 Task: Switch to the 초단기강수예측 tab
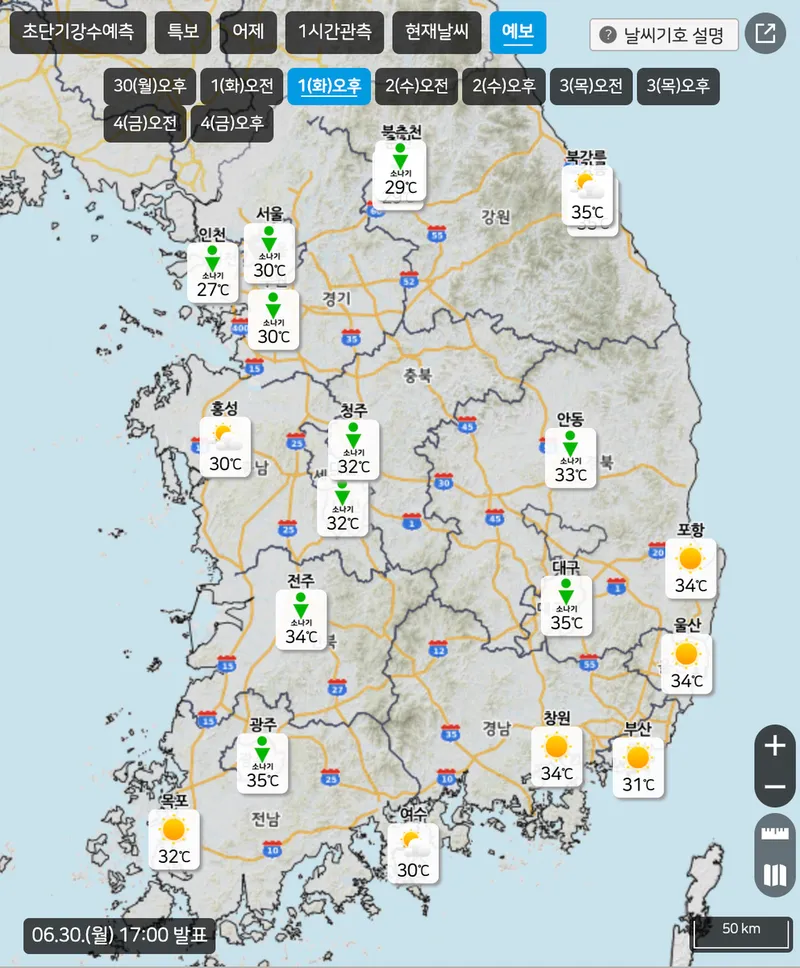coord(78,33)
